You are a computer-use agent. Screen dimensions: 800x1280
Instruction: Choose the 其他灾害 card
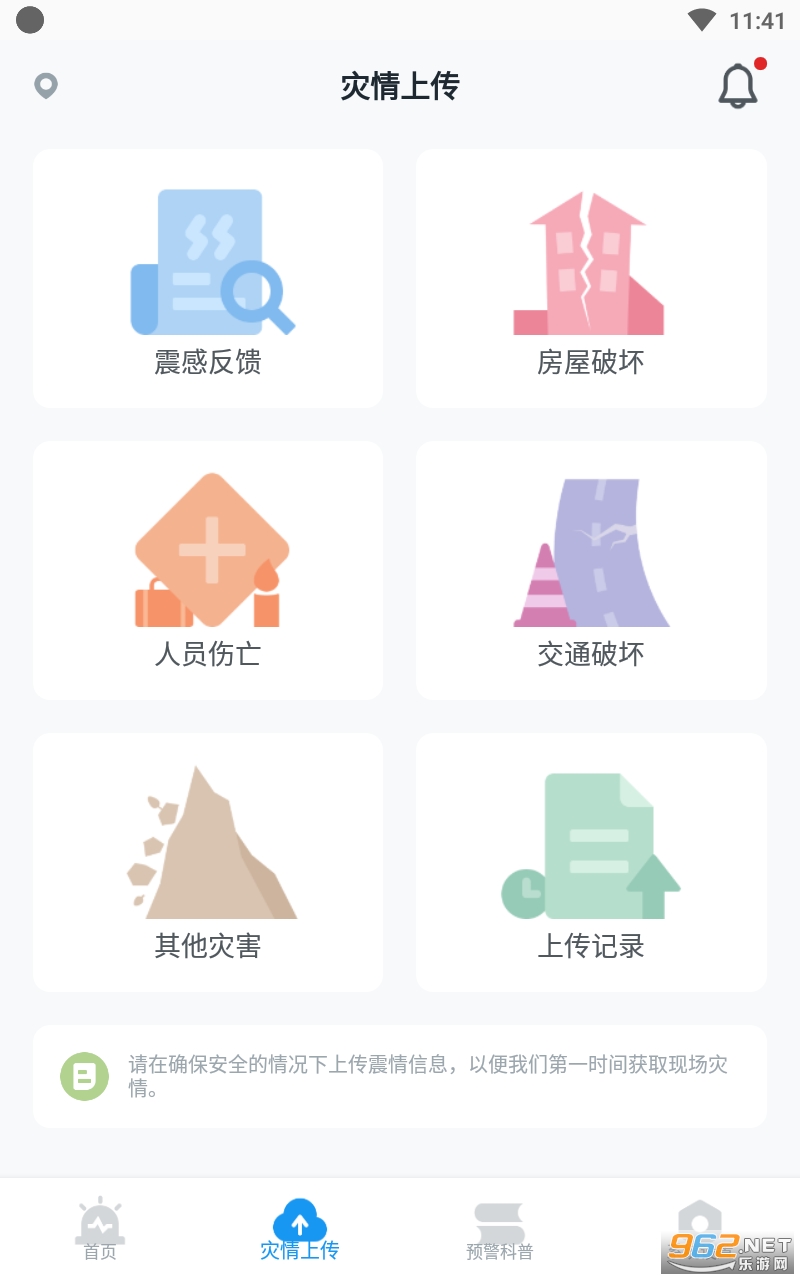click(208, 863)
